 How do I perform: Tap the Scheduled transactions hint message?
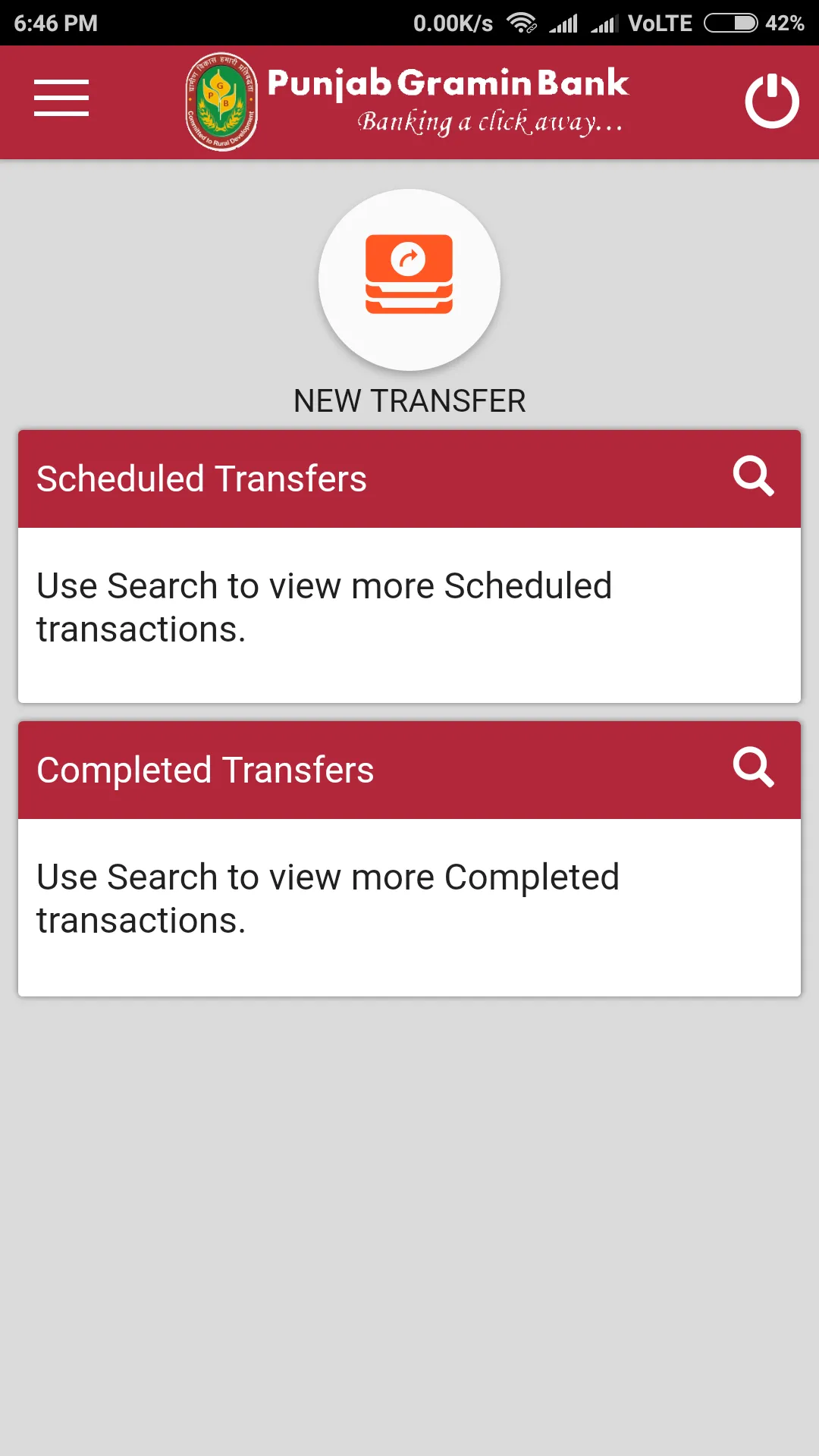(x=325, y=607)
